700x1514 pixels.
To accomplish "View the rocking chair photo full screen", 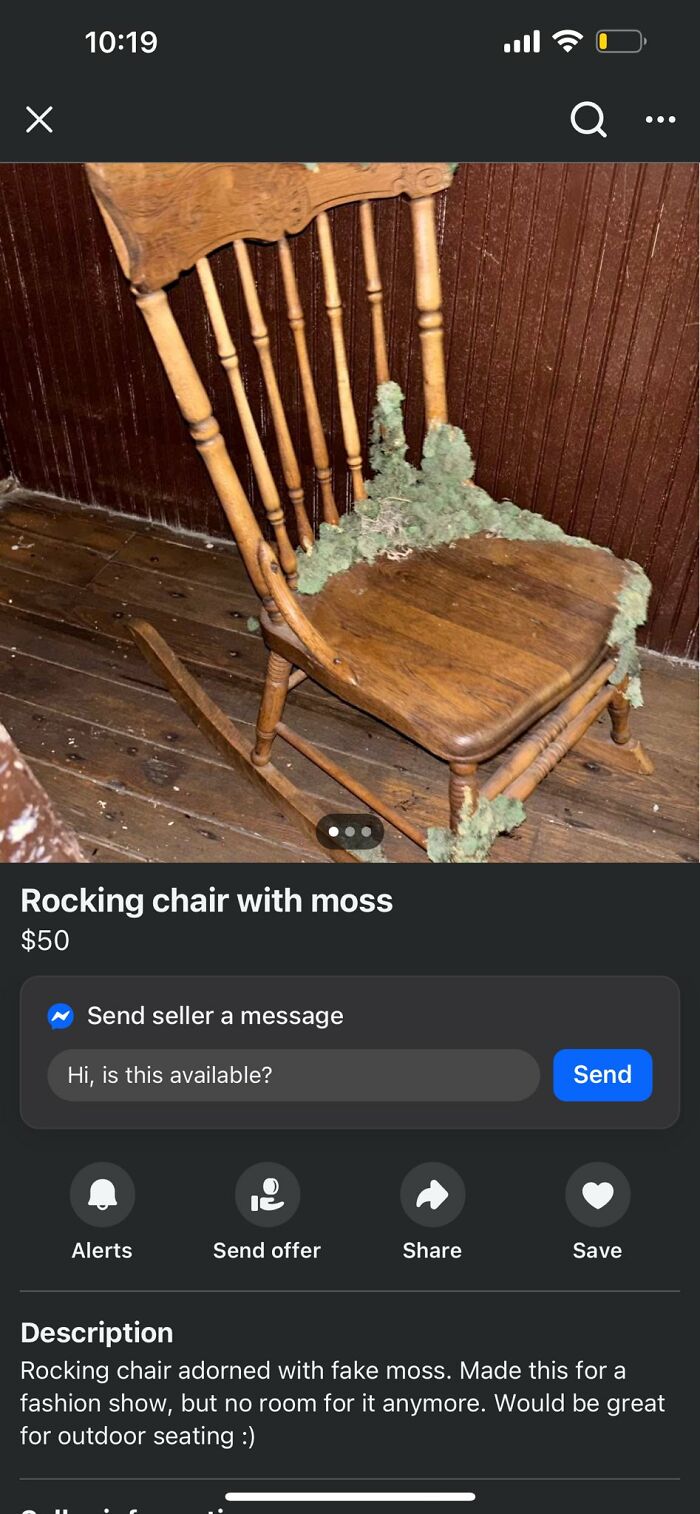I will pos(350,510).
